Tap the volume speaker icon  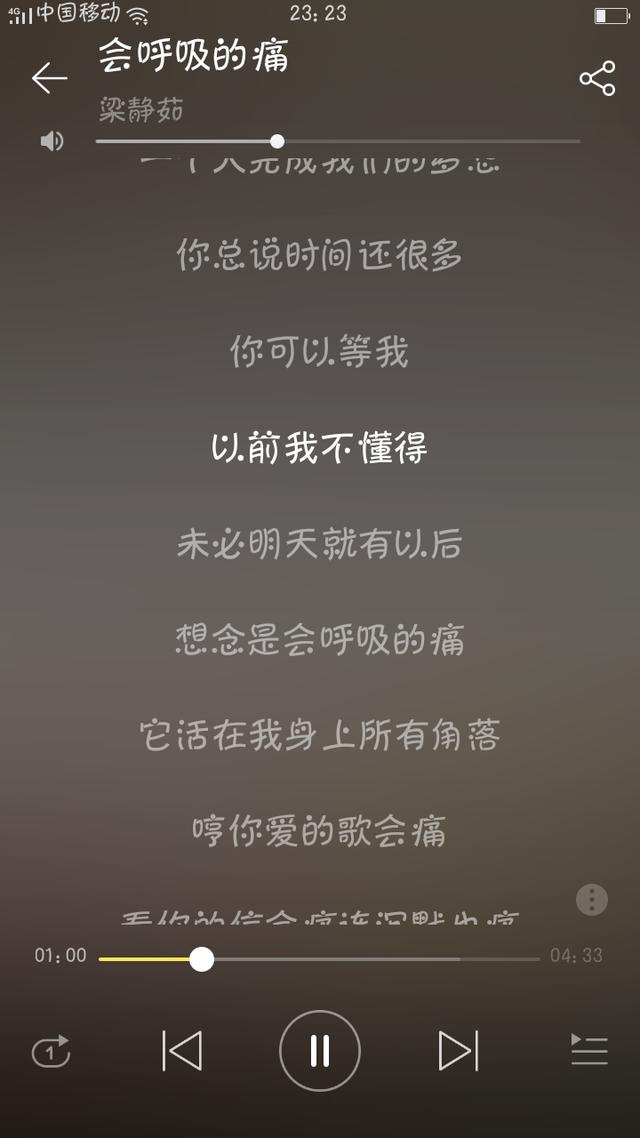pos(52,141)
